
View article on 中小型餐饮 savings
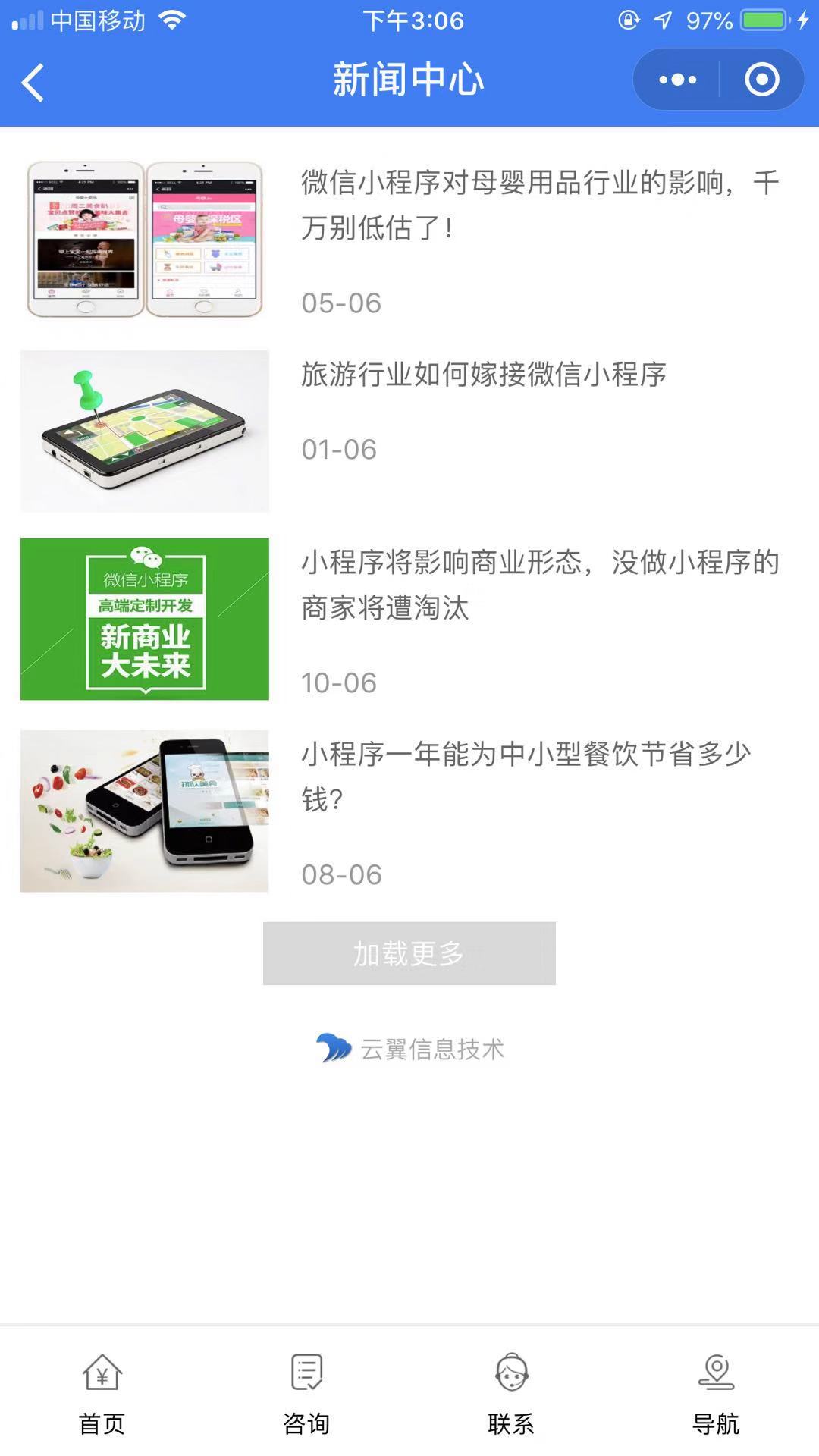526,776
